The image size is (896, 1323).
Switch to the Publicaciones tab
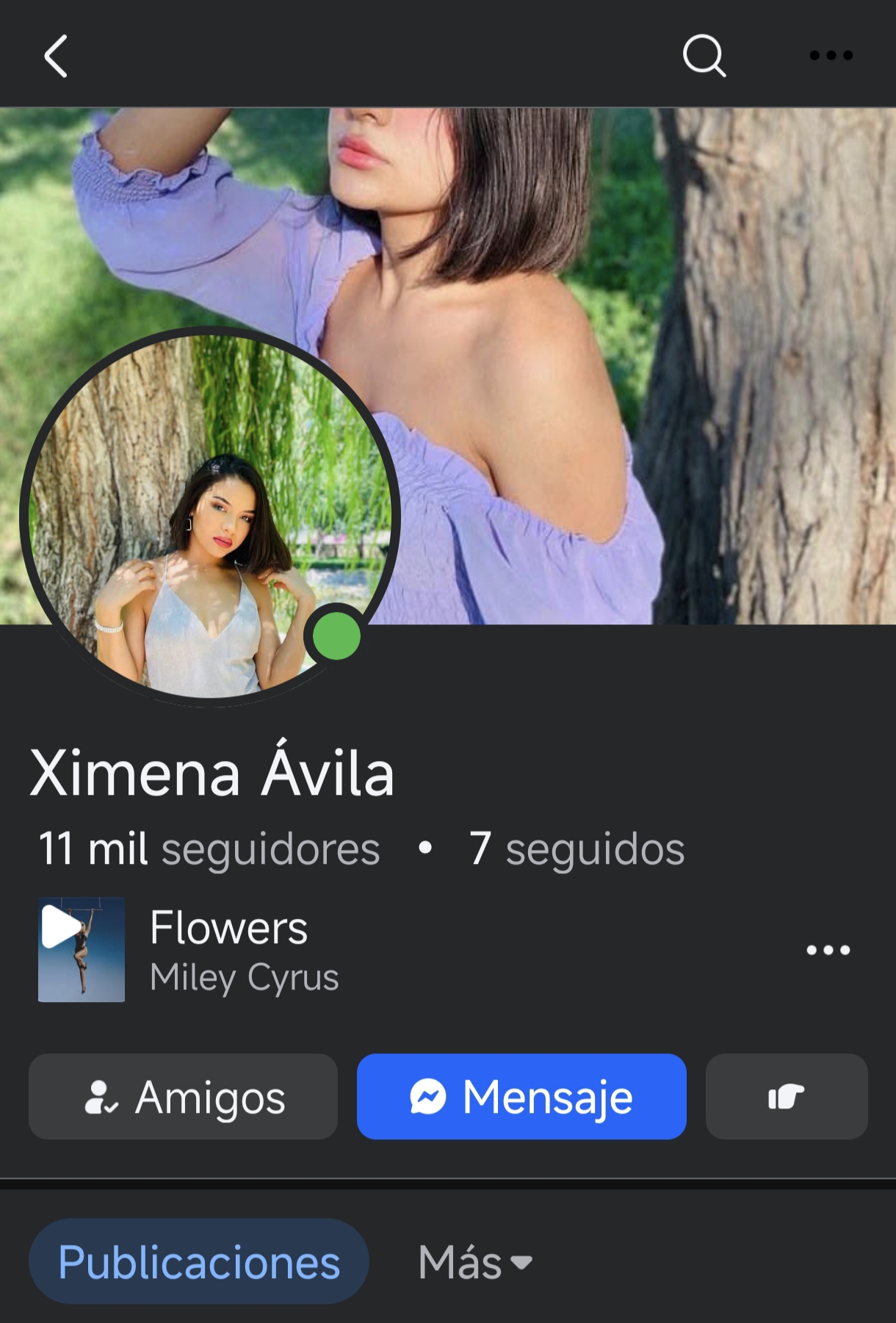pos(198,1262)
